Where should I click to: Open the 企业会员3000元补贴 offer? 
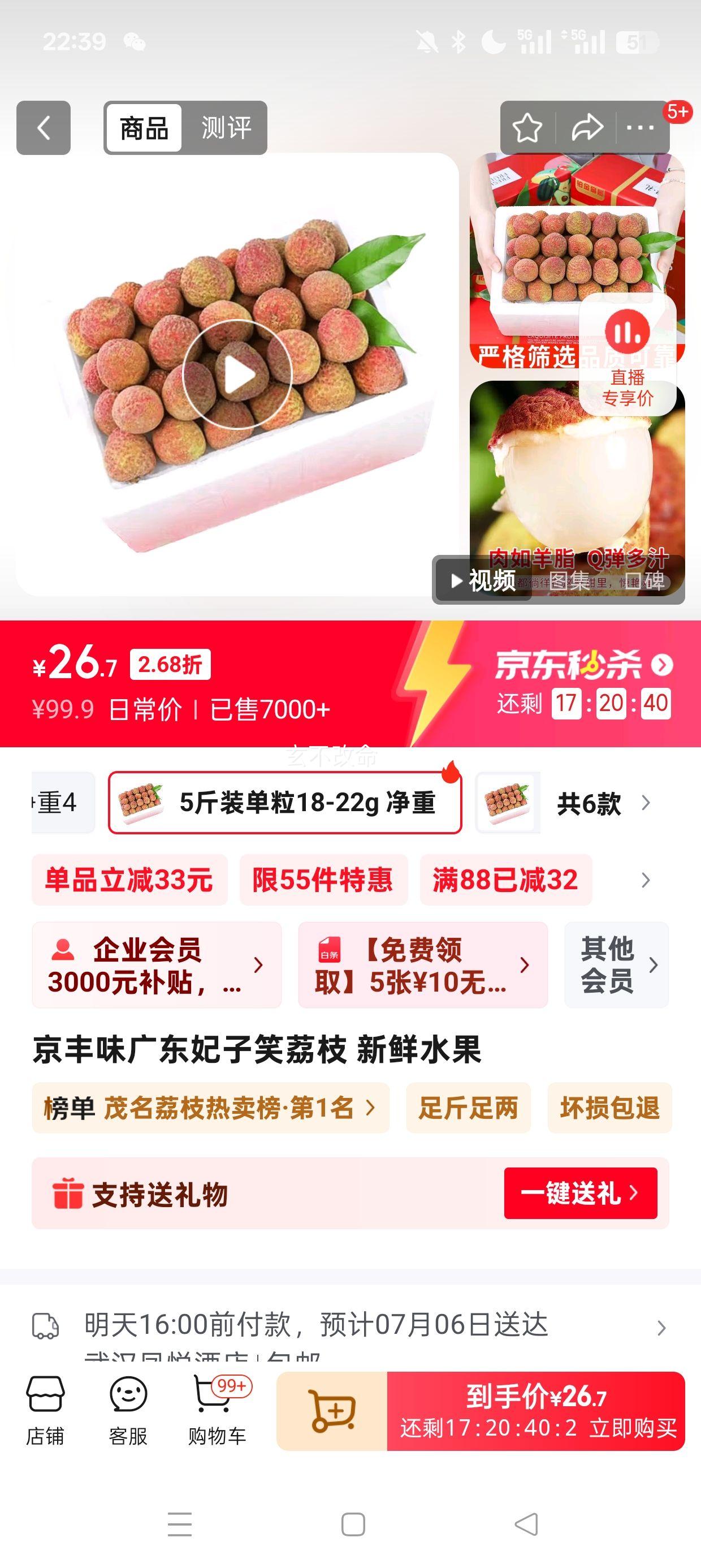[x=157, y=965]
